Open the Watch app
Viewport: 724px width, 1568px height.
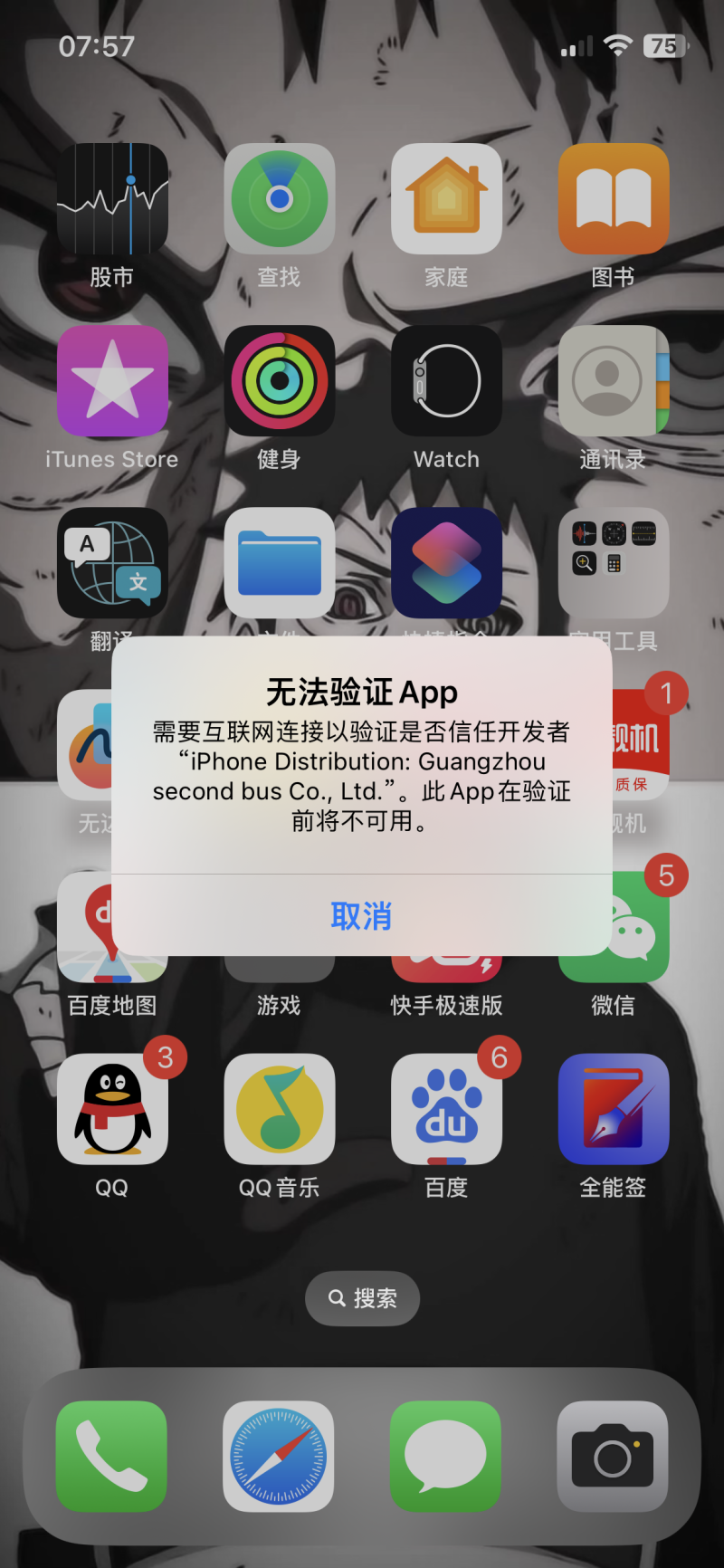click(x=446, y=381)
